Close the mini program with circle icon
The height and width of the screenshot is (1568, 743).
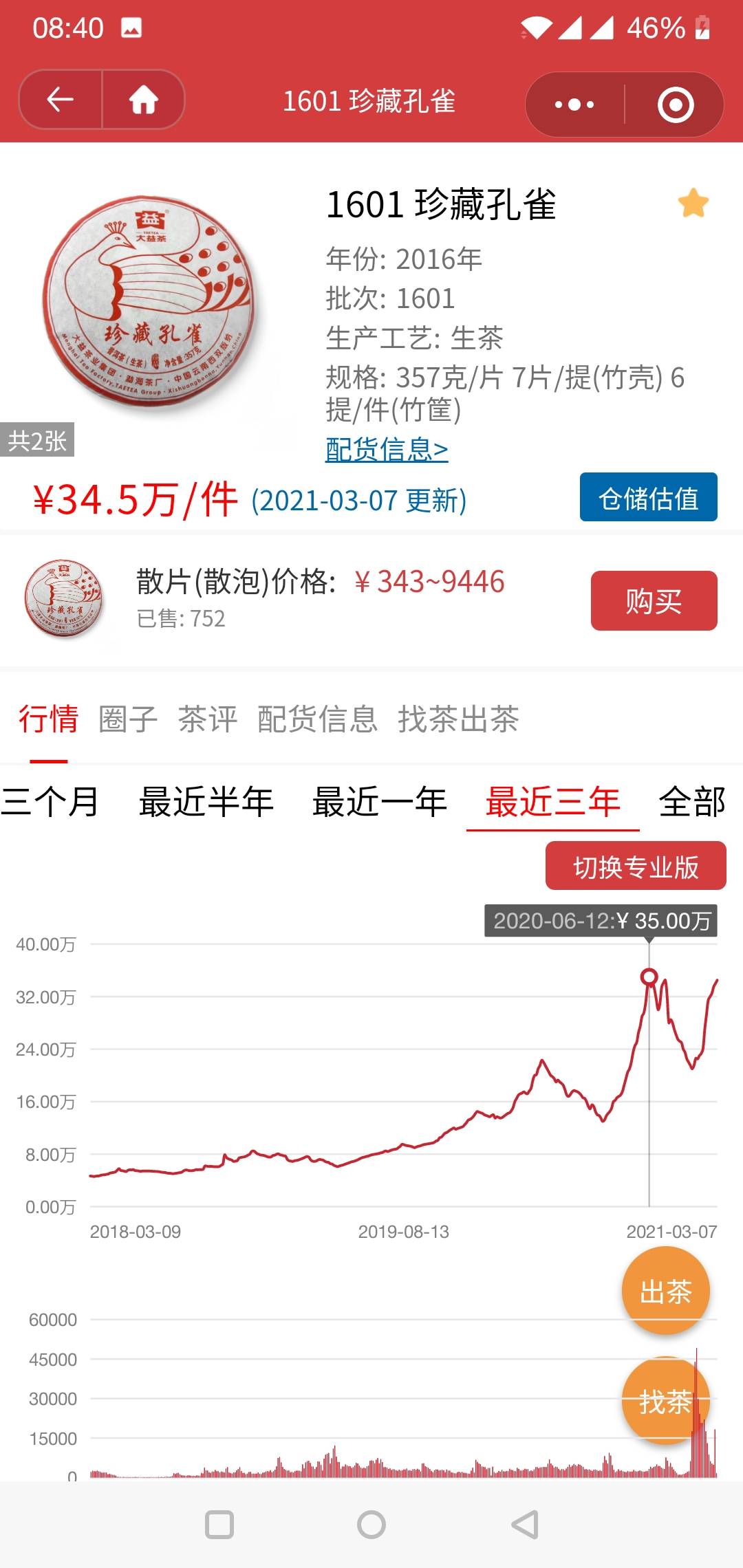[x=675, y=105]
